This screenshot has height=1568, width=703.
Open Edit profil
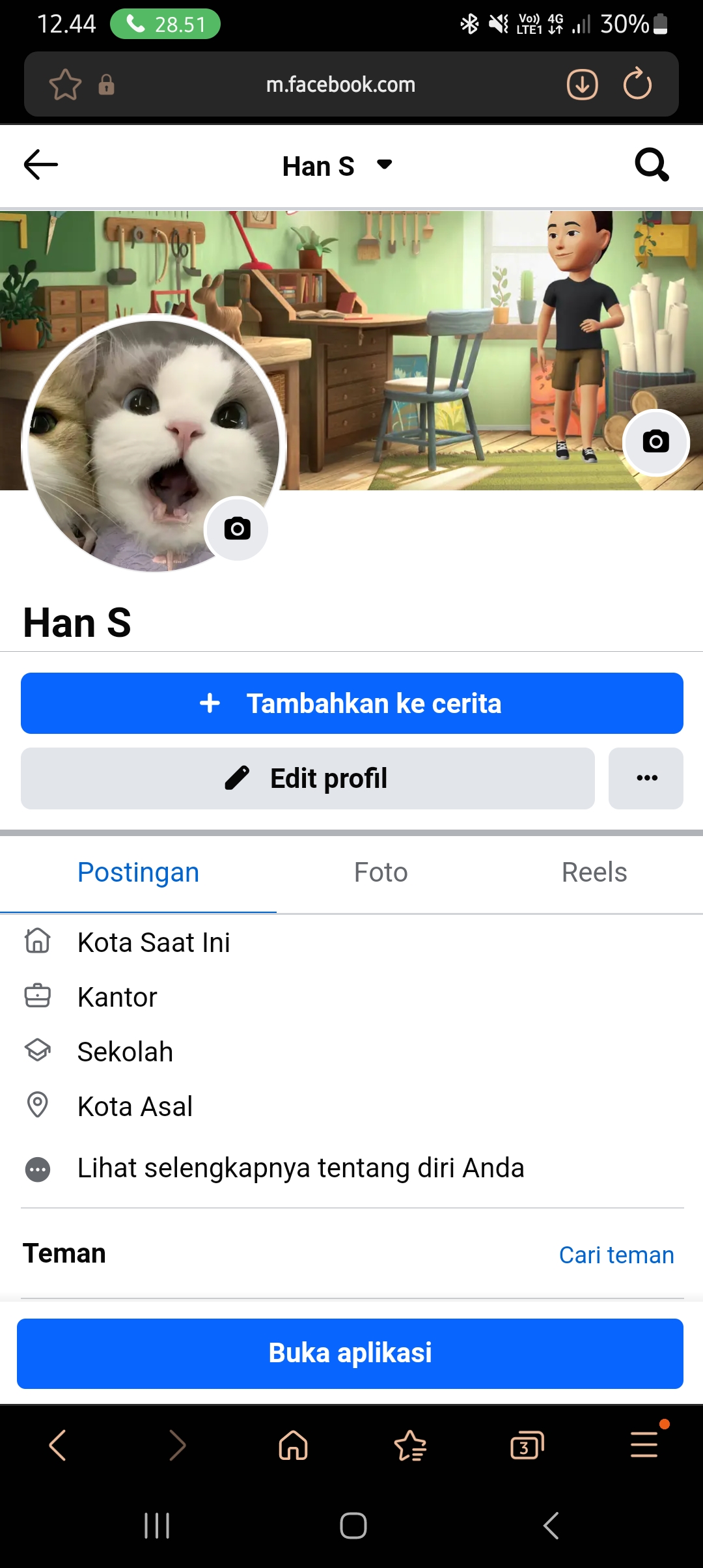click(x=307, y=778)
